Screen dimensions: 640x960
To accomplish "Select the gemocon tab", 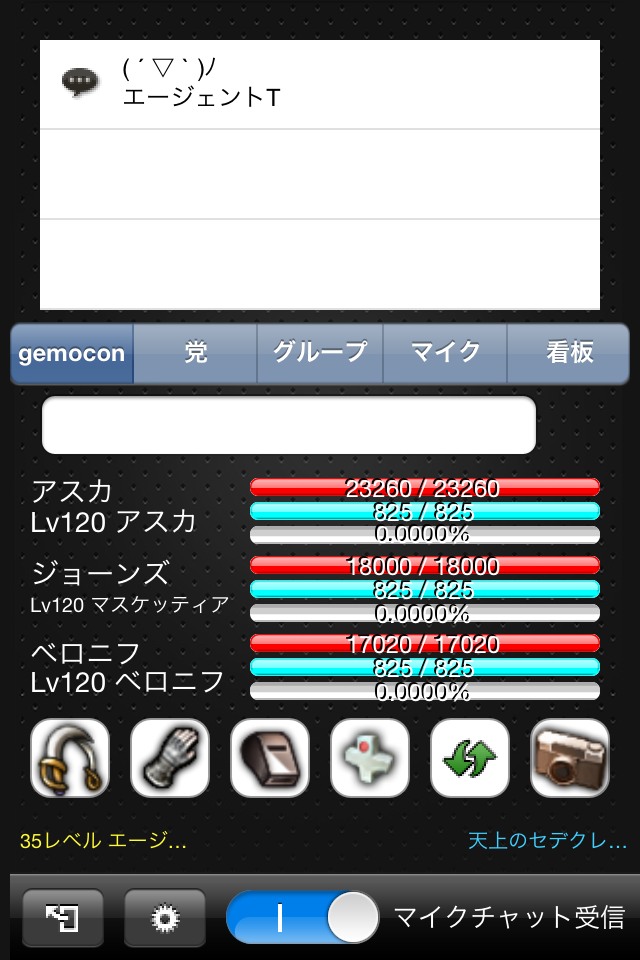I will coord(72,353).
